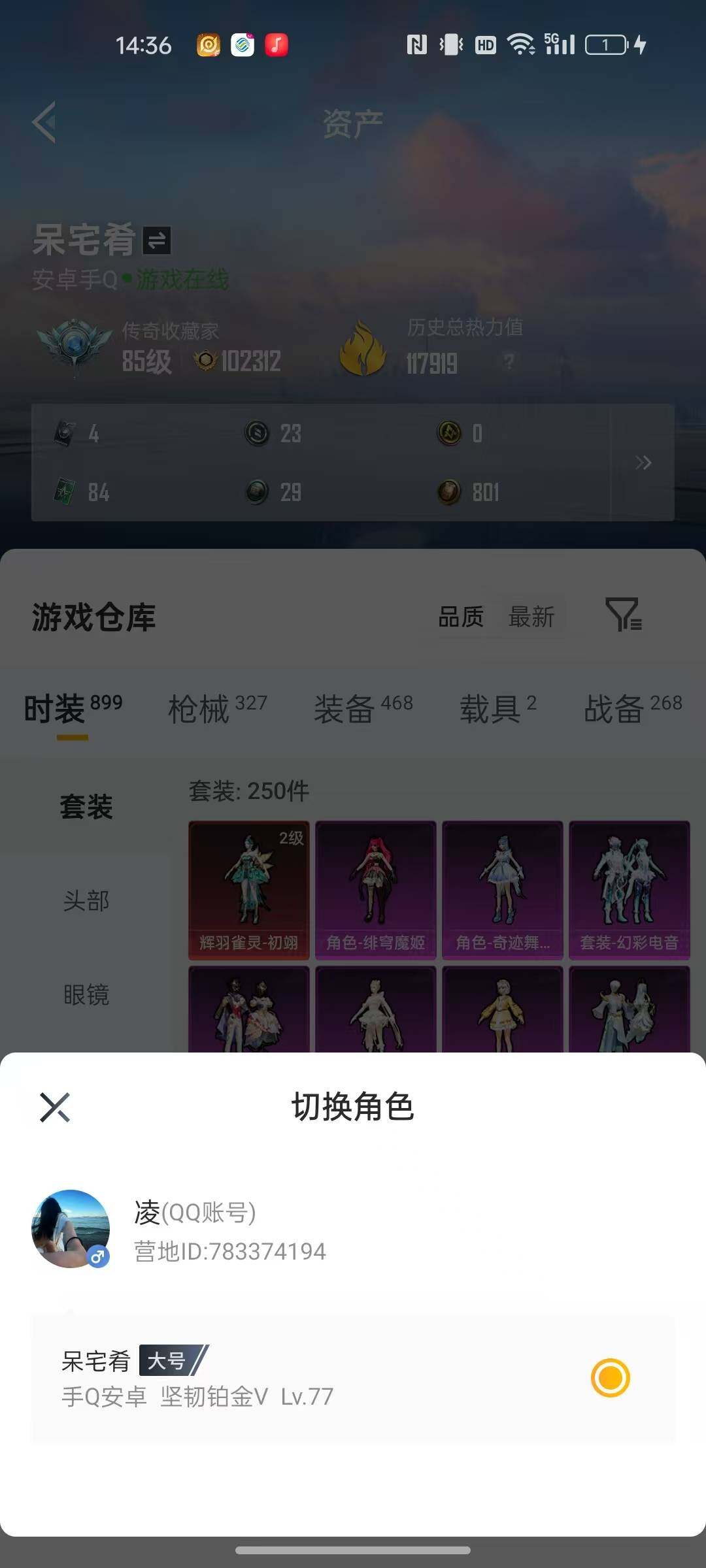
Task: Close the 切换角色 dialog
Action: point(55,1107)
